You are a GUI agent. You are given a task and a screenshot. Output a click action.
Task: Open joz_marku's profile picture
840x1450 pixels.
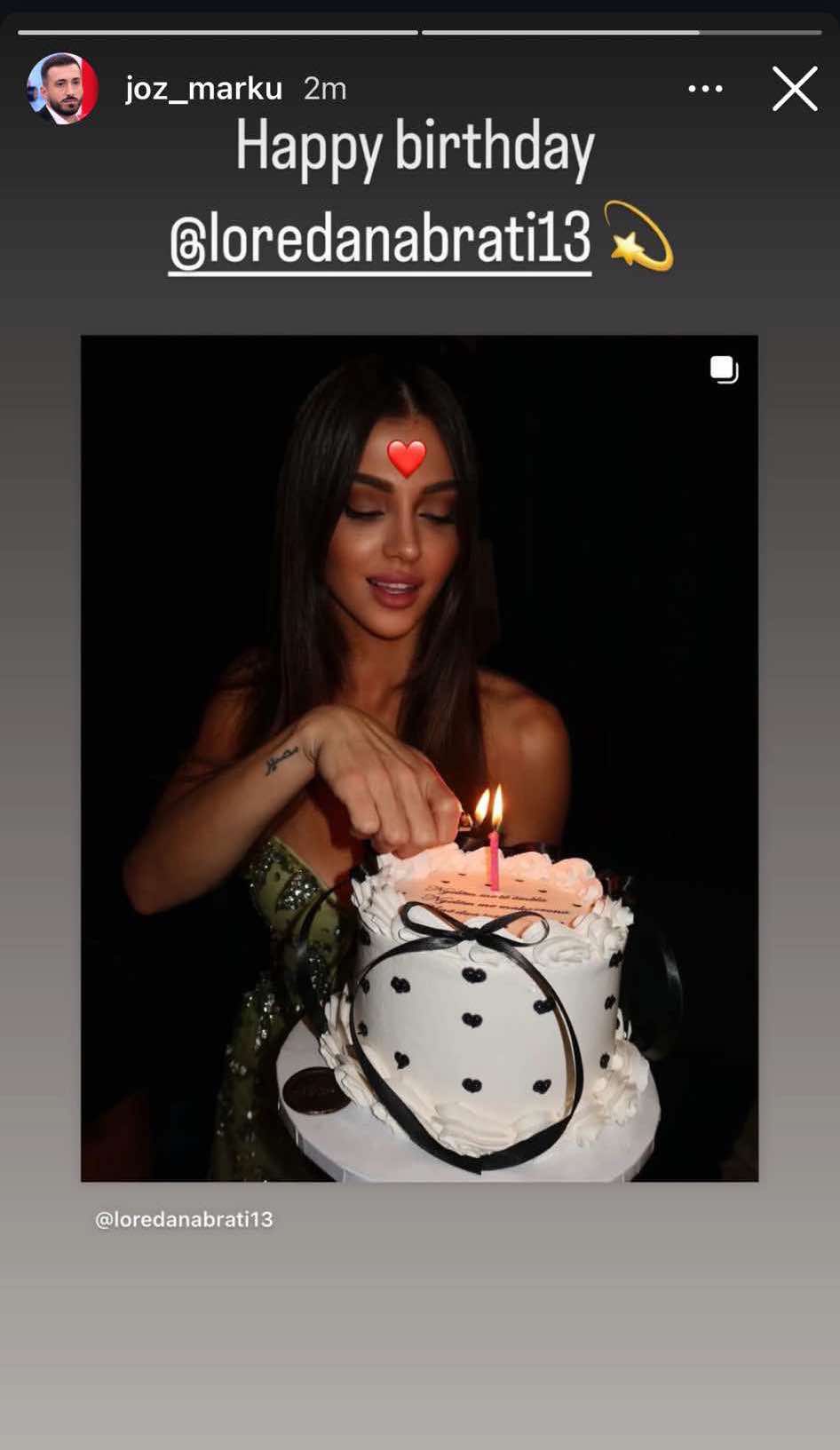62,89
